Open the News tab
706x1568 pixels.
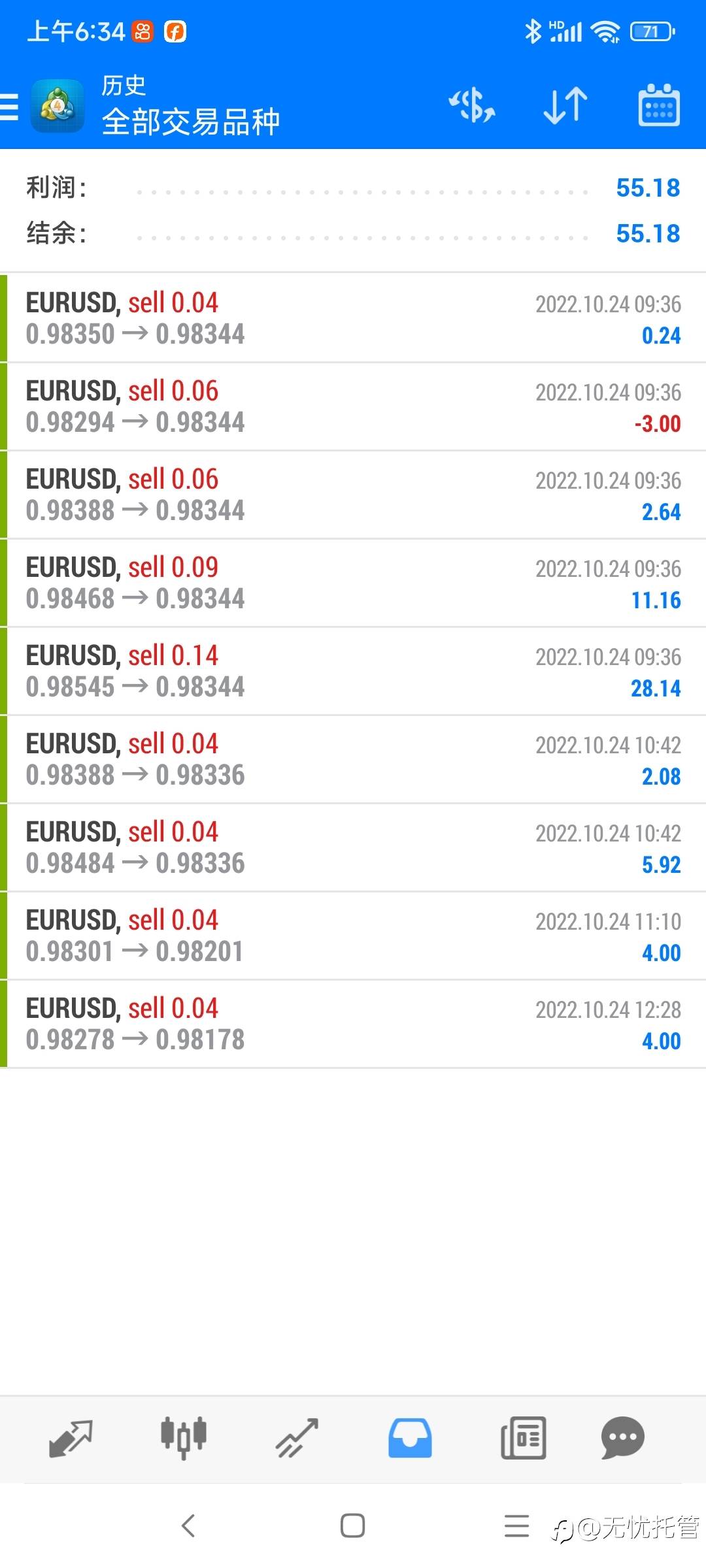[x=523, y=1438]
